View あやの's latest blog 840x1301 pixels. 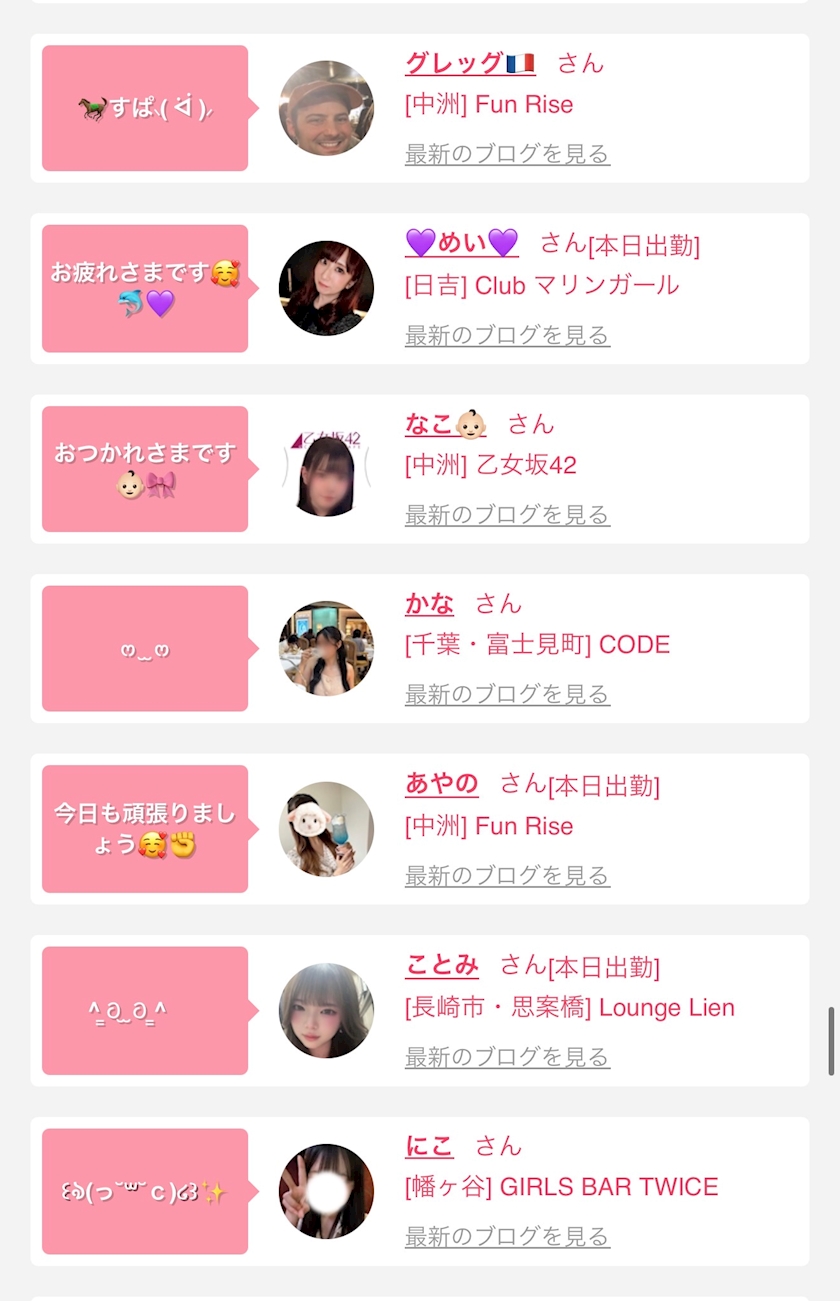507,876
